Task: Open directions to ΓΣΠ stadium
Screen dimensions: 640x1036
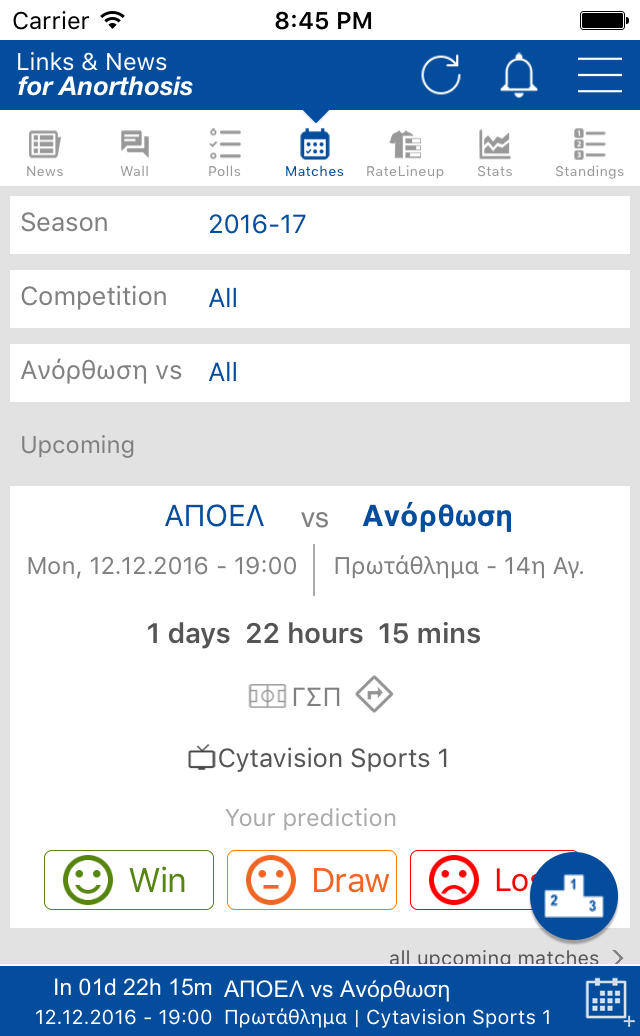Action: coord(374,694)
